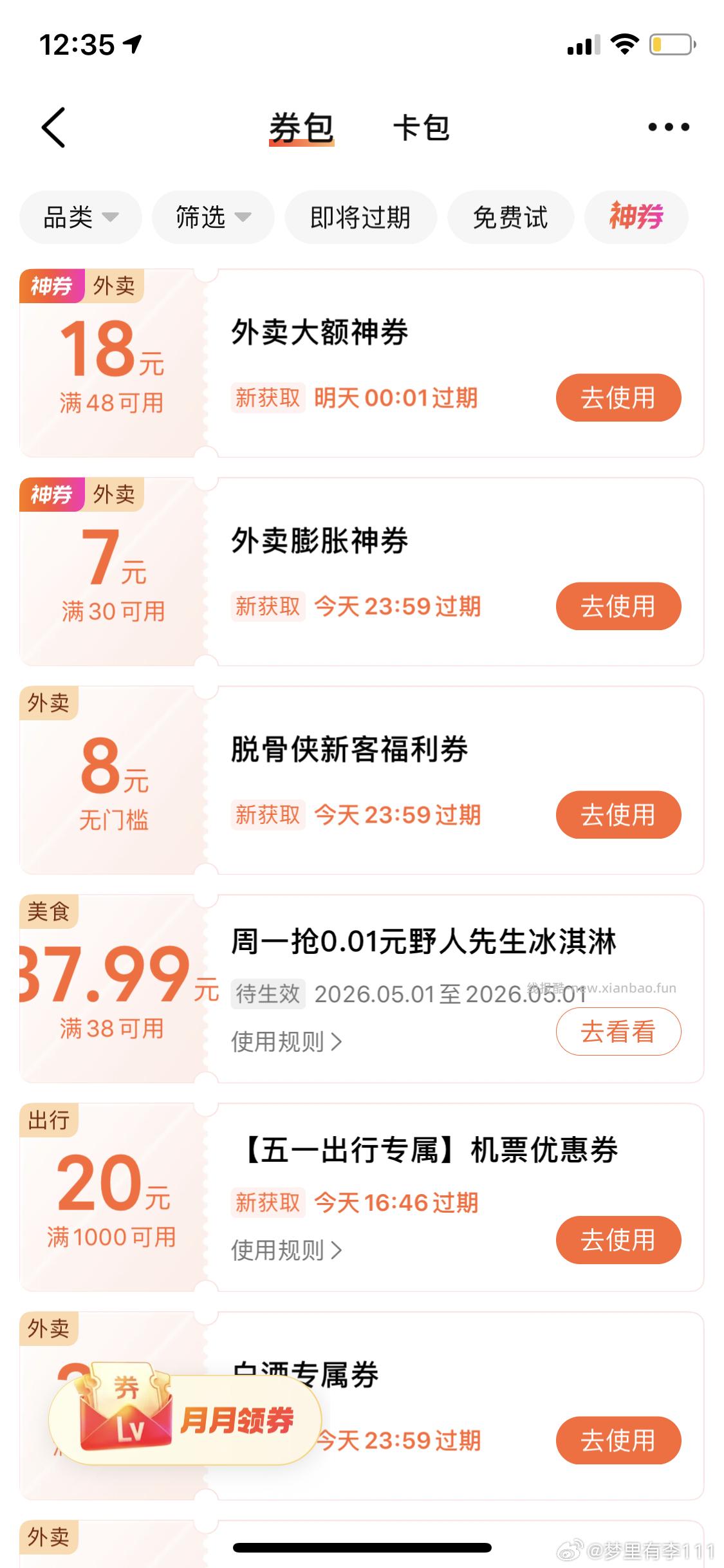Image resolution: width=724 pixels, height=1568 pixels.
Task: Tap the 神券 badge on the 18元 coupon
Action: [53, 287]
